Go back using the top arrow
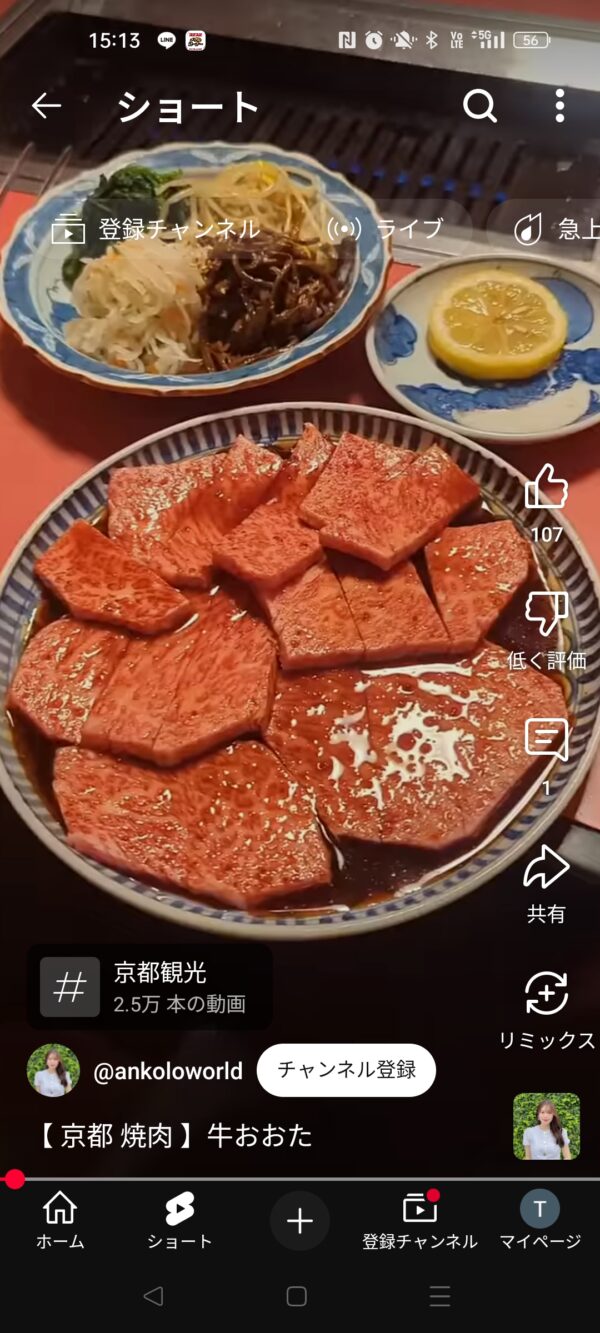Image resolution: width=600 pixels, height=1333 pixels. 46,106
